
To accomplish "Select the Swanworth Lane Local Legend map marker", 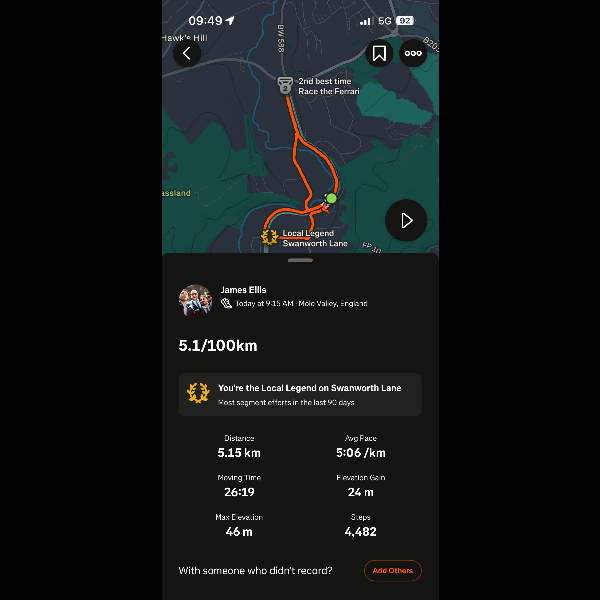I will [269, 237].
